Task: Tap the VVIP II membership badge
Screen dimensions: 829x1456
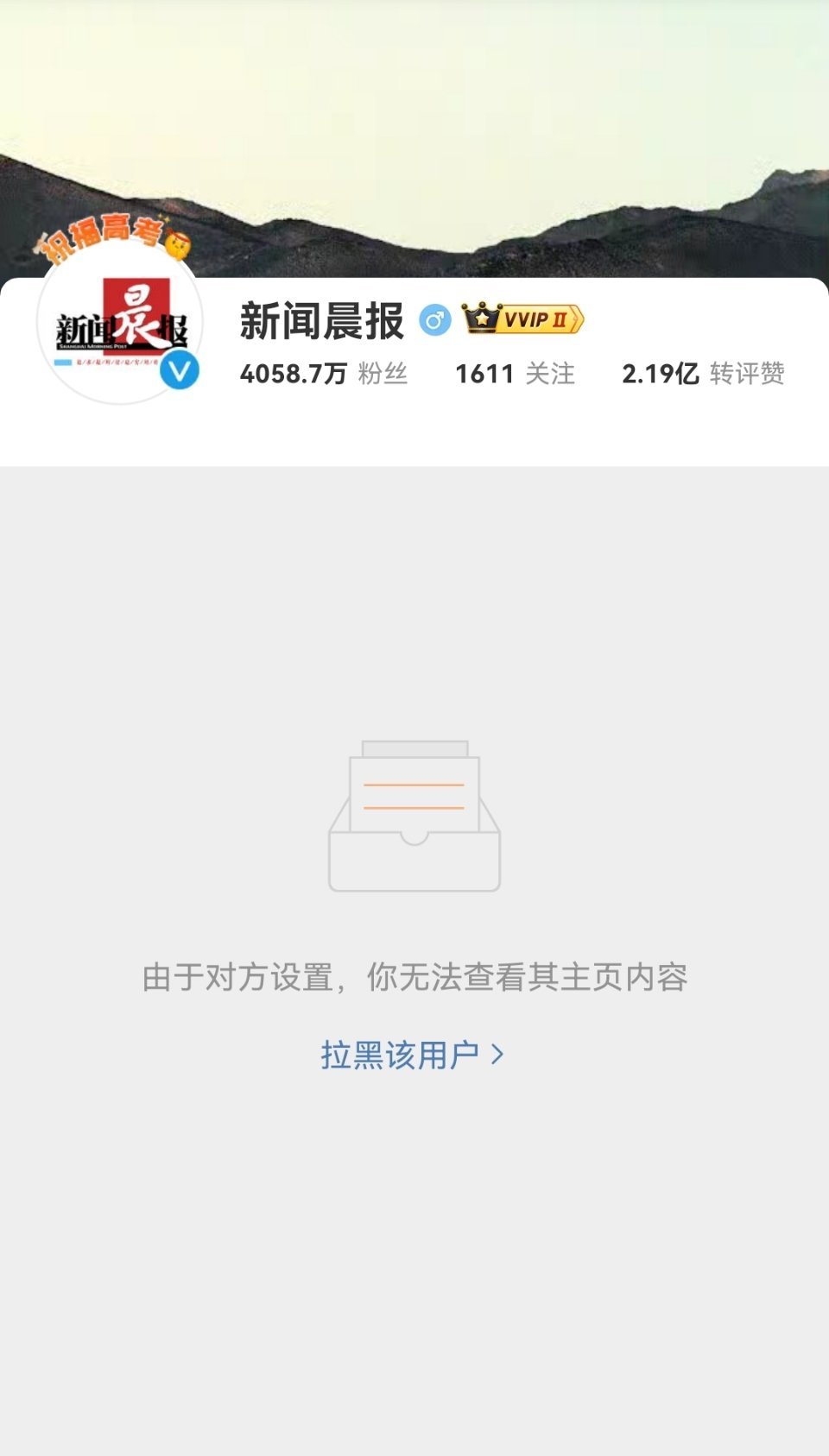Action: (x=523, y=319)
